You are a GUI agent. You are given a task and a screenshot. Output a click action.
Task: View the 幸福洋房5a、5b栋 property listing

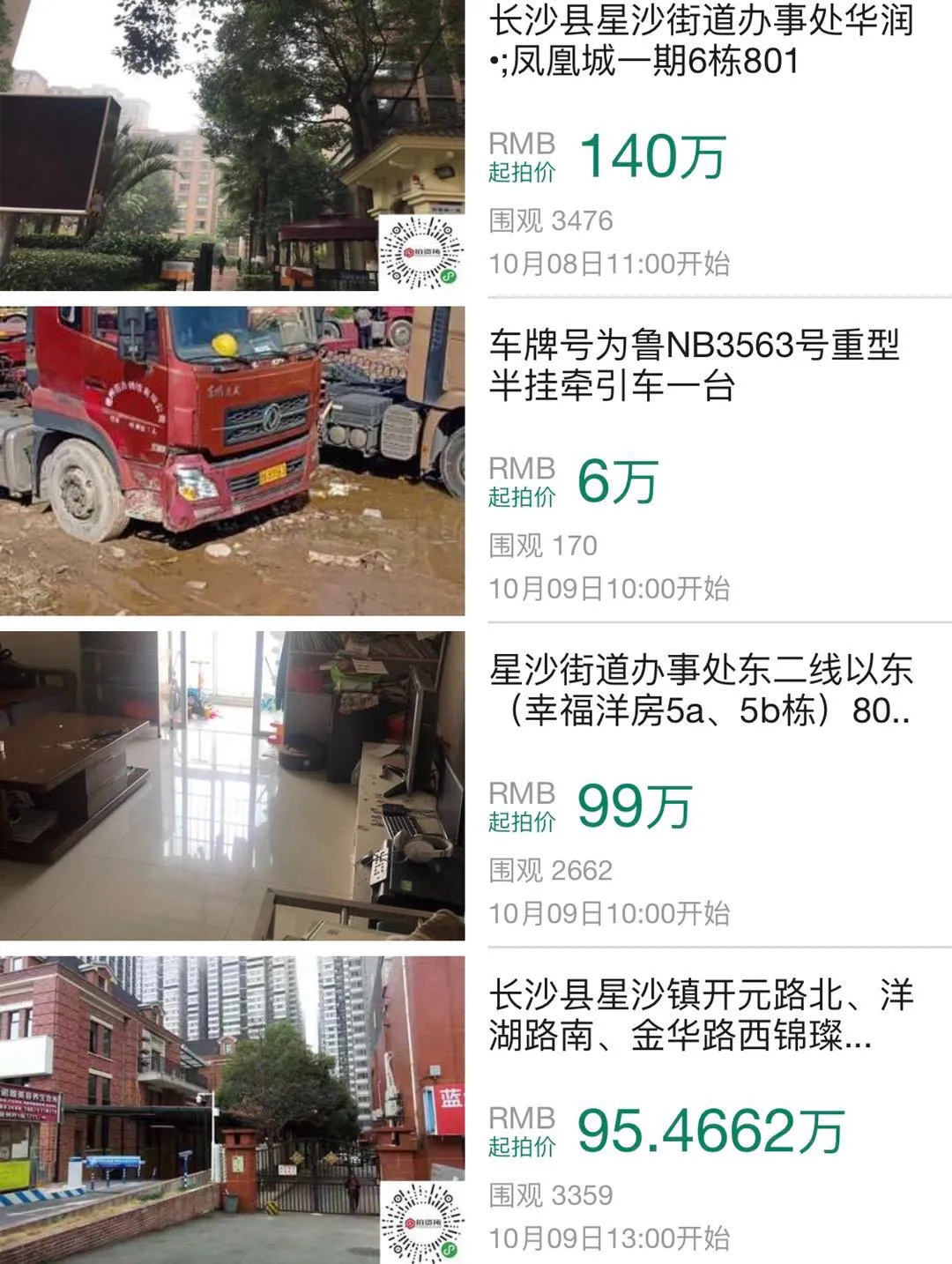[x=701, y=690]
